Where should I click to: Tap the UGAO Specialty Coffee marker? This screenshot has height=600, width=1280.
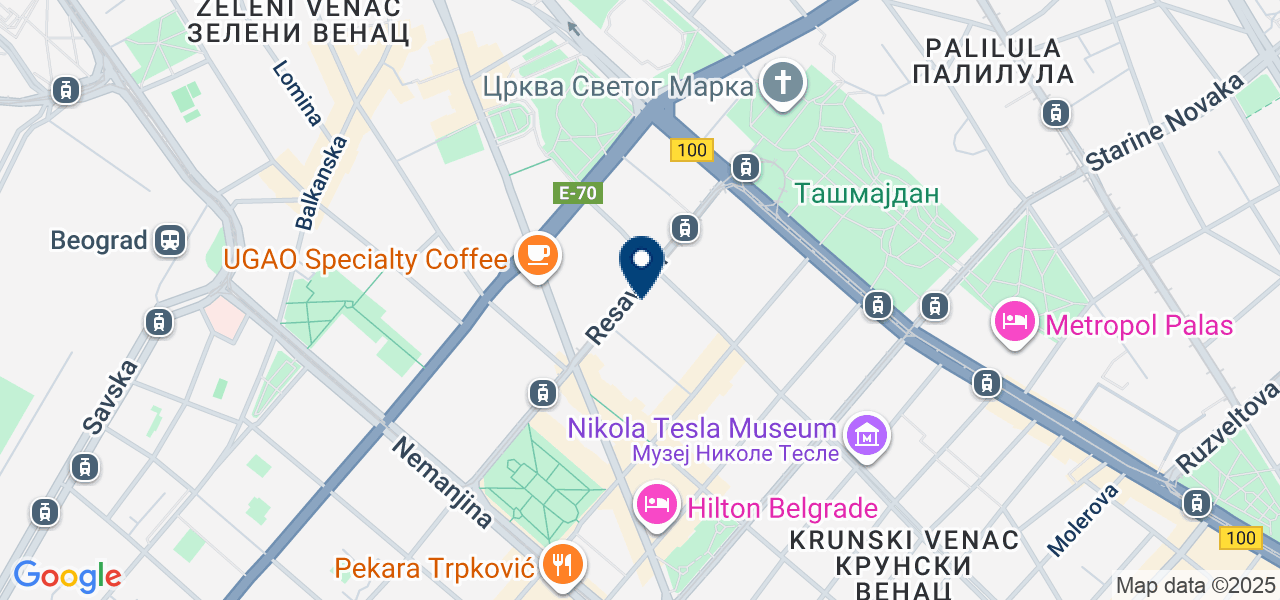point(538,257)
